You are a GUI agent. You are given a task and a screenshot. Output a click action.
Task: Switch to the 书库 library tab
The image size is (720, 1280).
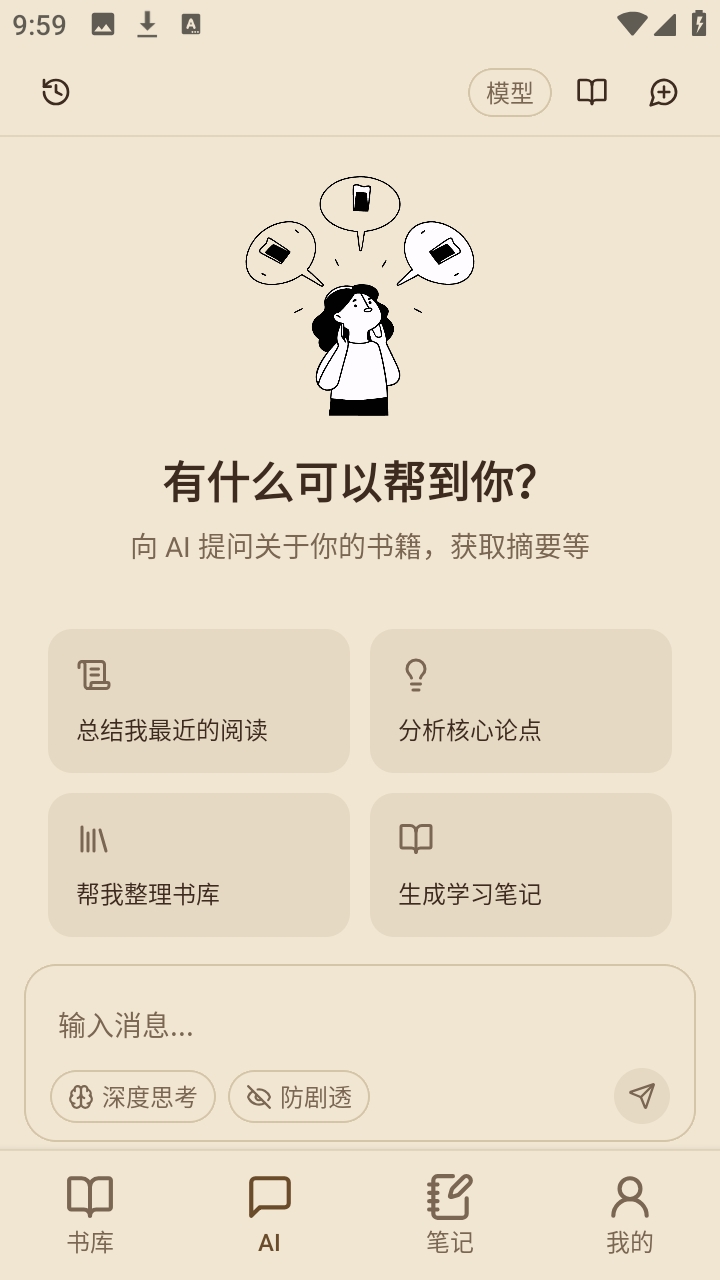click(90, 1214)
